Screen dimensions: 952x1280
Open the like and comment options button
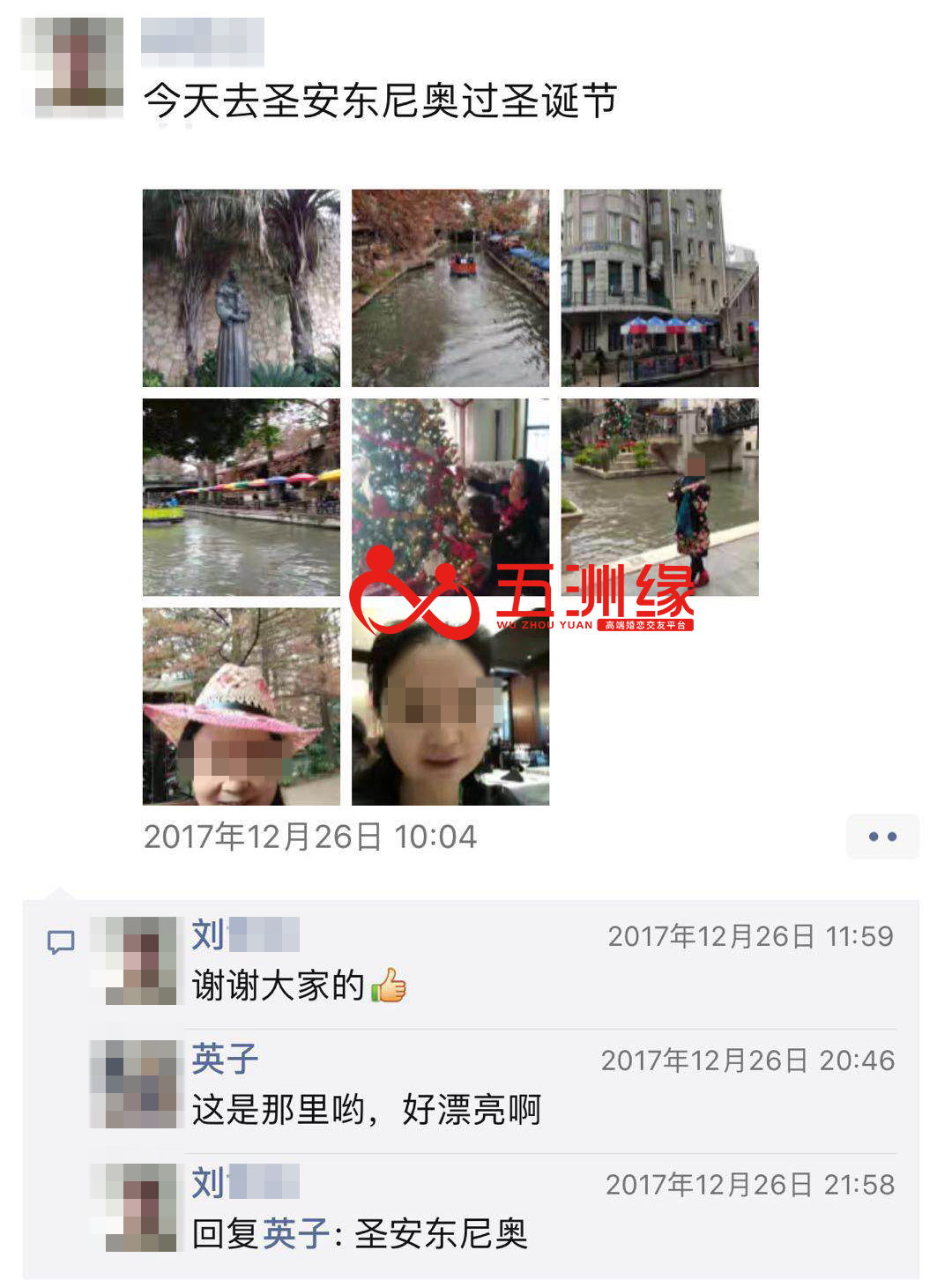tap(882, 837)
